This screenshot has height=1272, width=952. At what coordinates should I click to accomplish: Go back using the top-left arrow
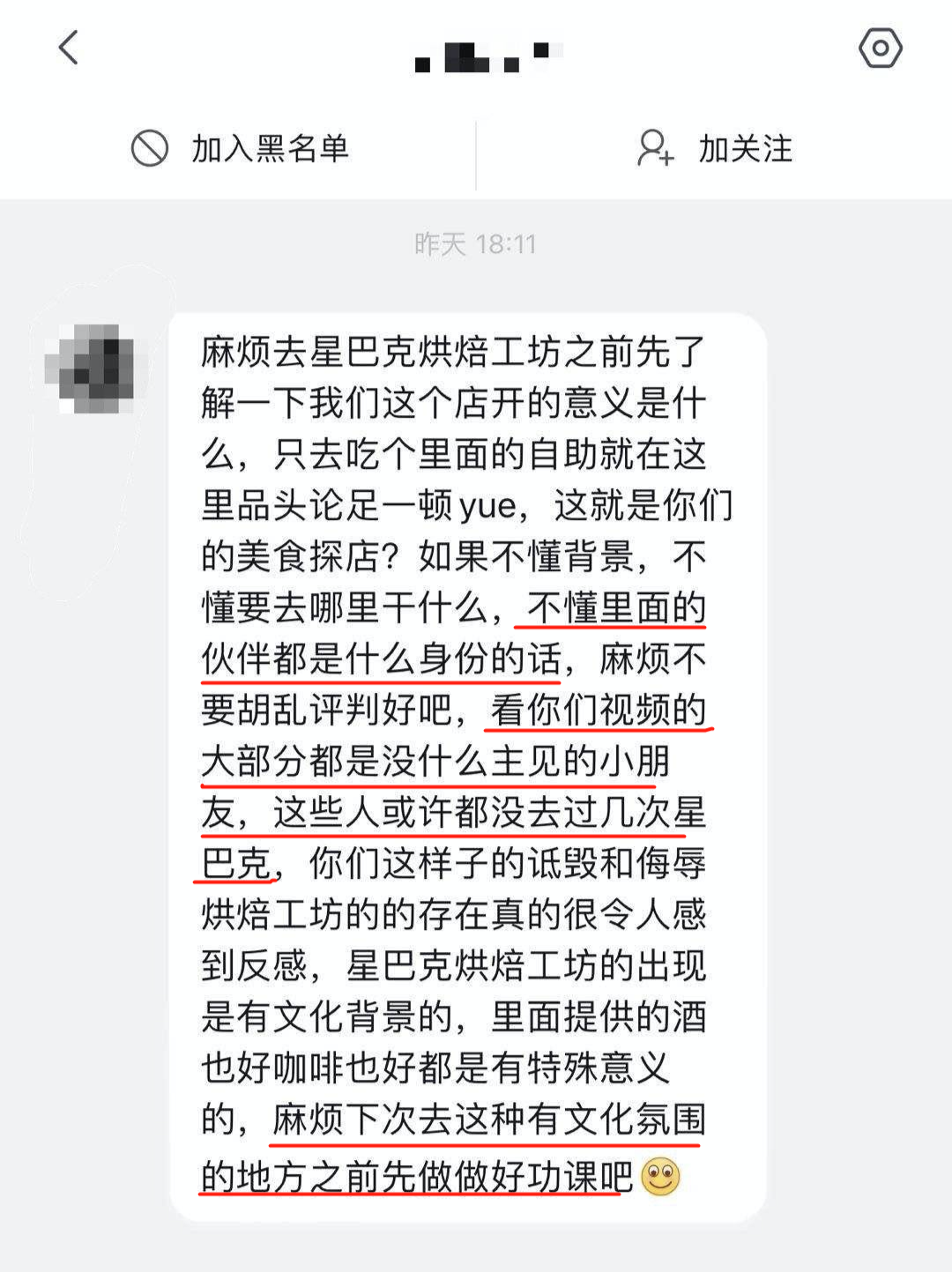pyautogui.click(x=69, y=48)
